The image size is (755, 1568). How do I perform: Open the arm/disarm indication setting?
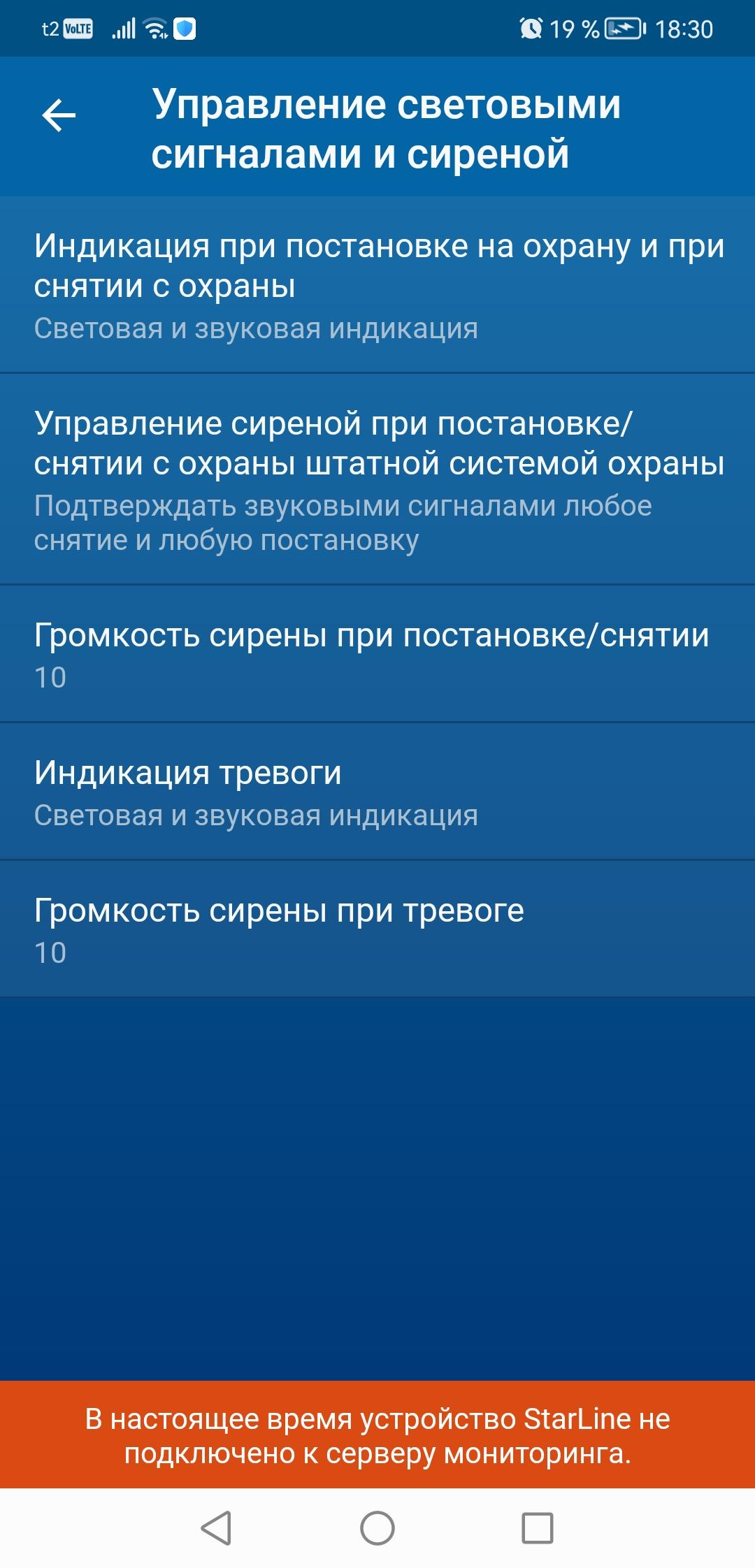[377, 285]
